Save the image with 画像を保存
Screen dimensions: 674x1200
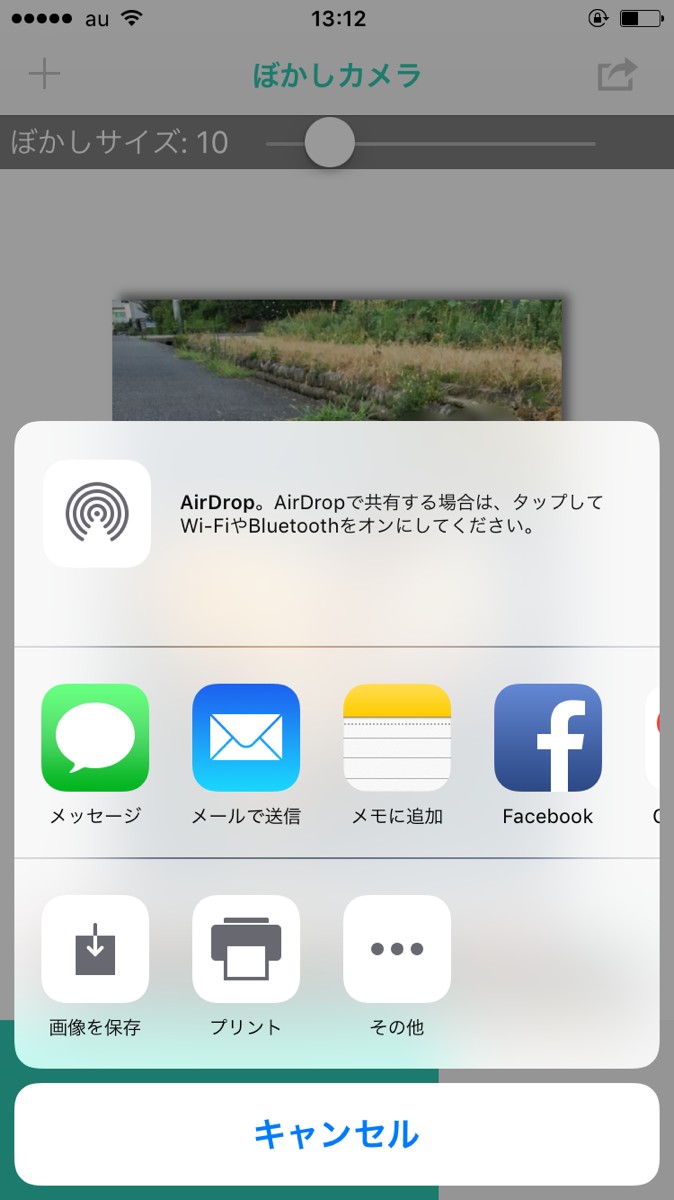pos(95,949)
